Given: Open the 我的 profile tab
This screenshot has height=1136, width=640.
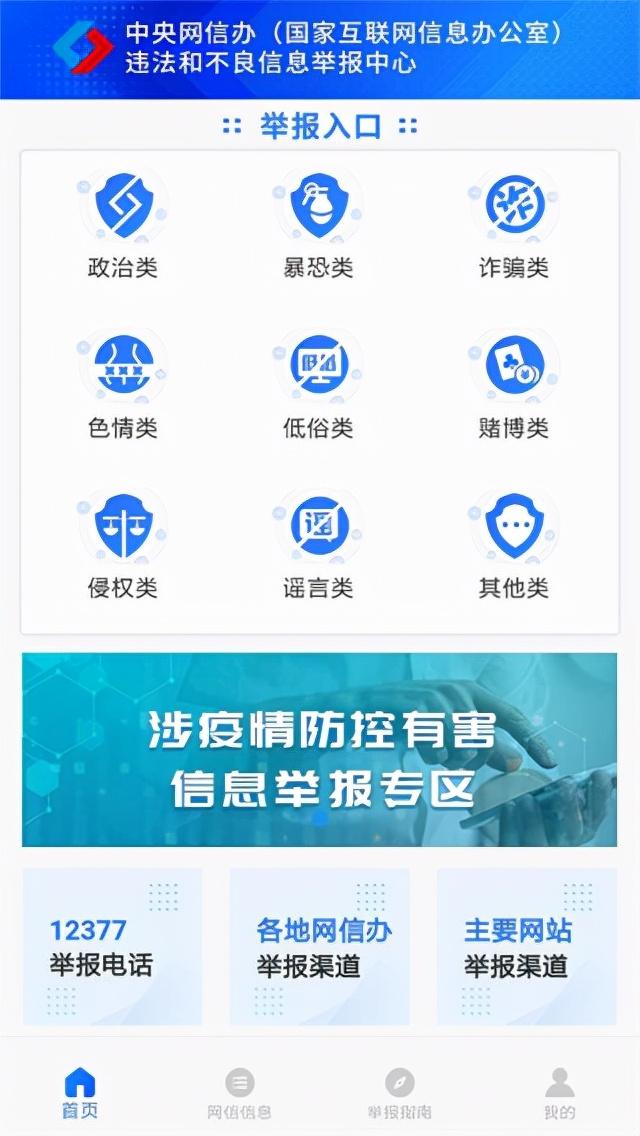Looking at the screenshot, I should [x=560, y=1093].
